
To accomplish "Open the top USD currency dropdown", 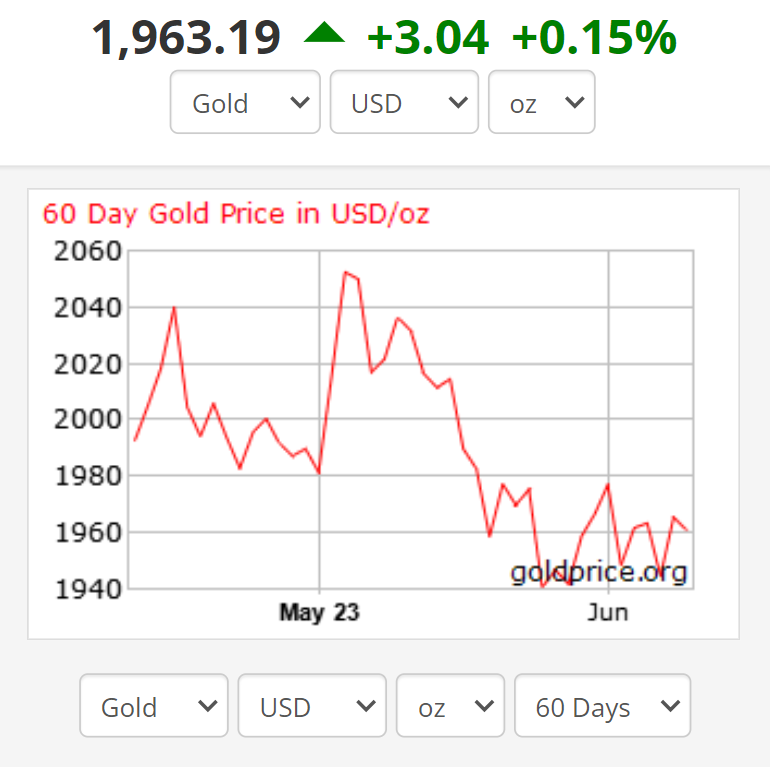I will point(404,102).
